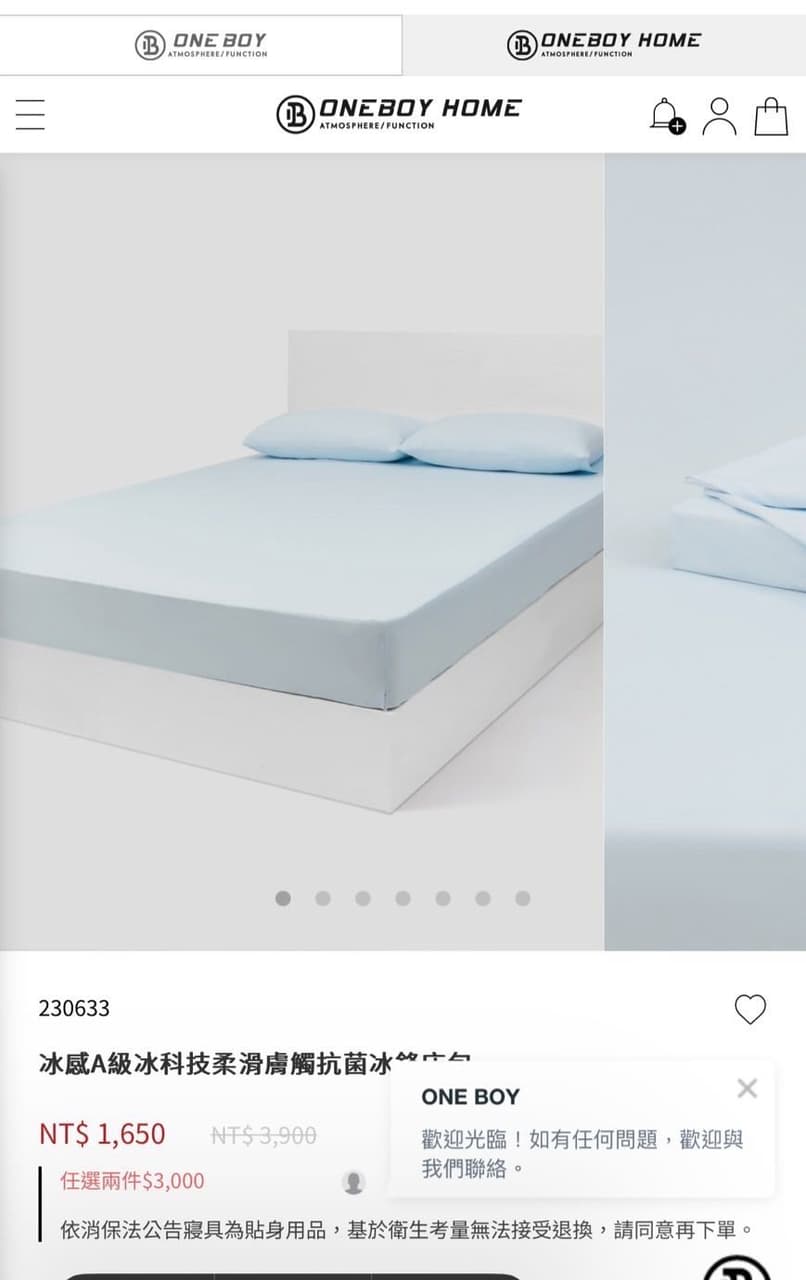Open the user account icon
806x1280 pixels.
point(719,115)
